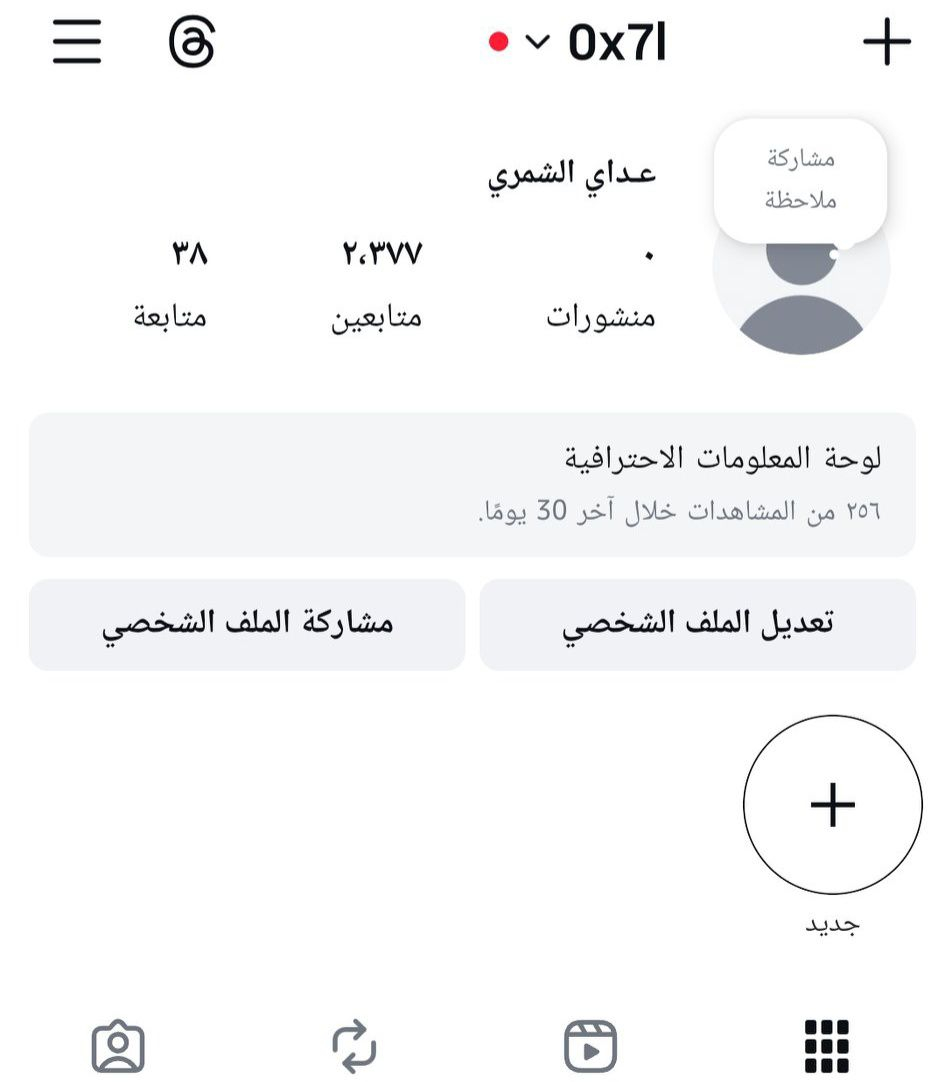View the متابعة following list
This screenshot has width=945, height=1082.
coord(171,285)
